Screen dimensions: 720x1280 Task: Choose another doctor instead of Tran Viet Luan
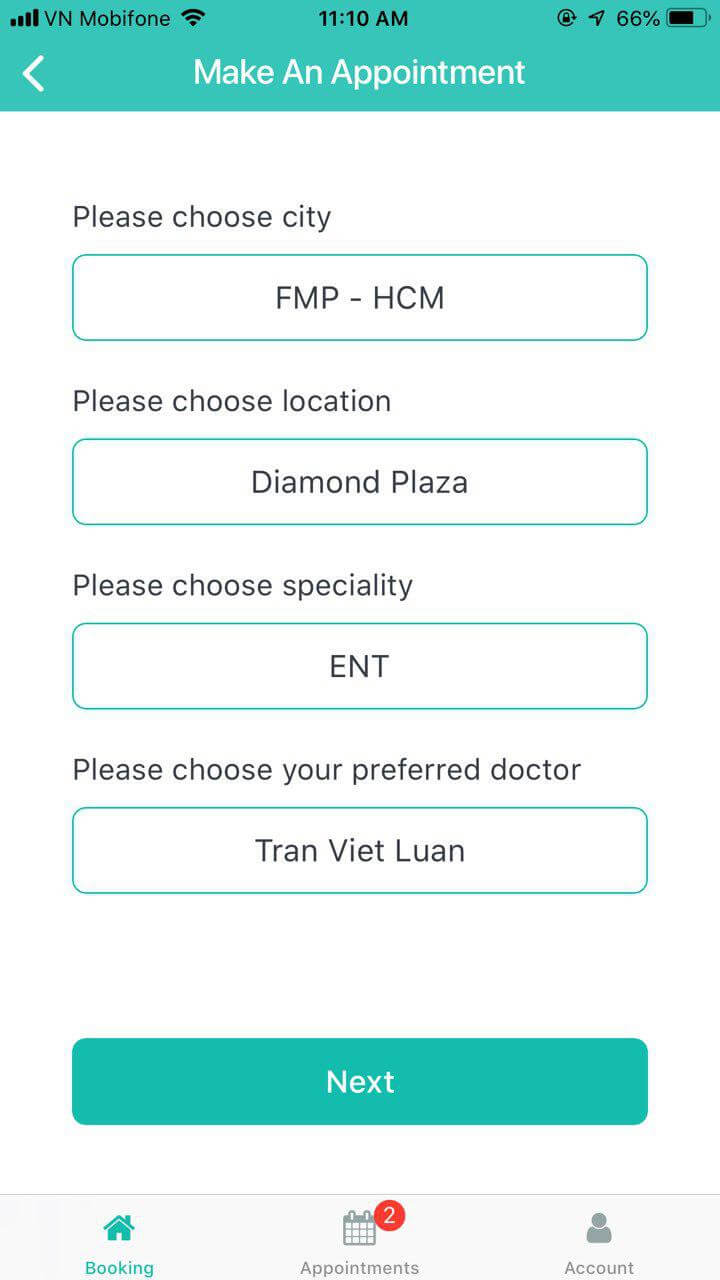(360, 850)
